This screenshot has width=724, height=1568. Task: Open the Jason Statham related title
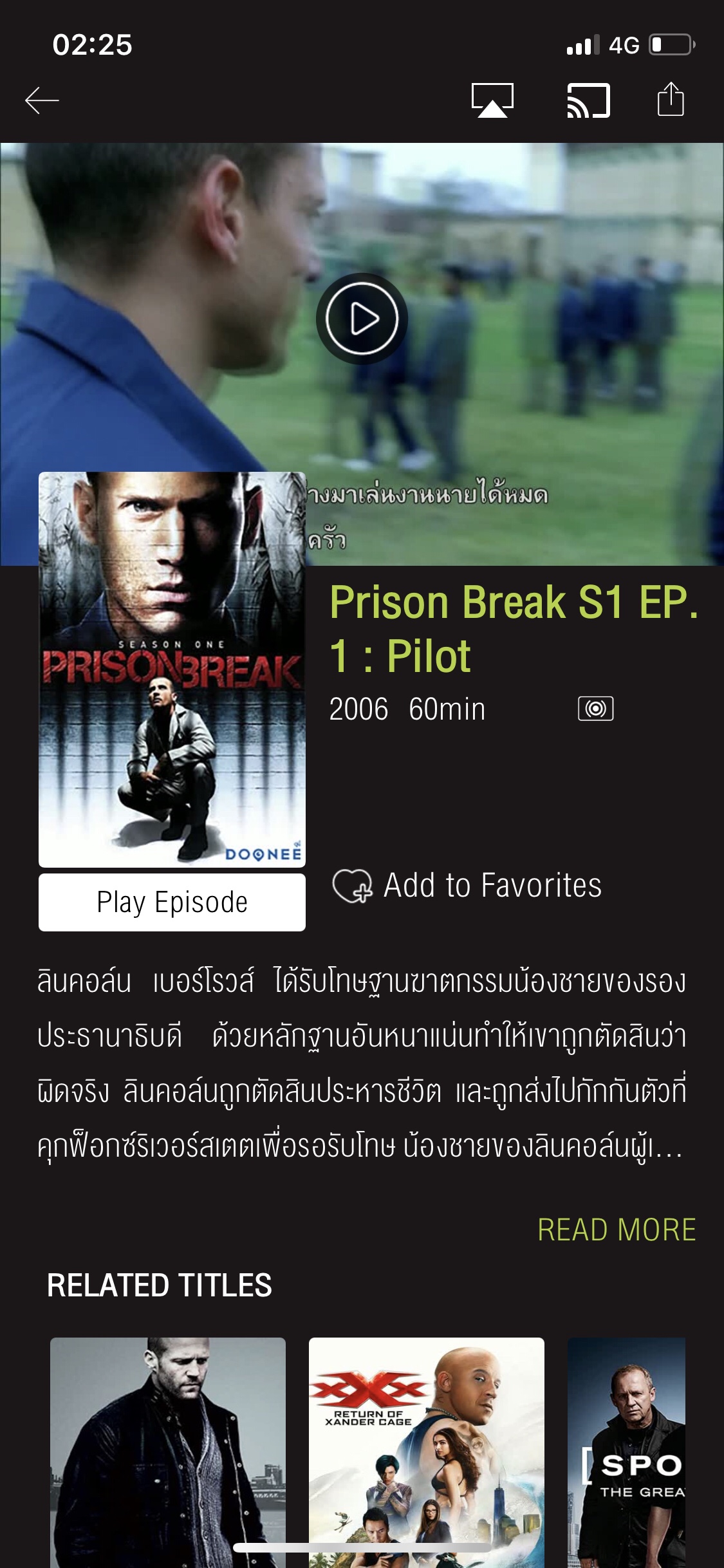168,1448
